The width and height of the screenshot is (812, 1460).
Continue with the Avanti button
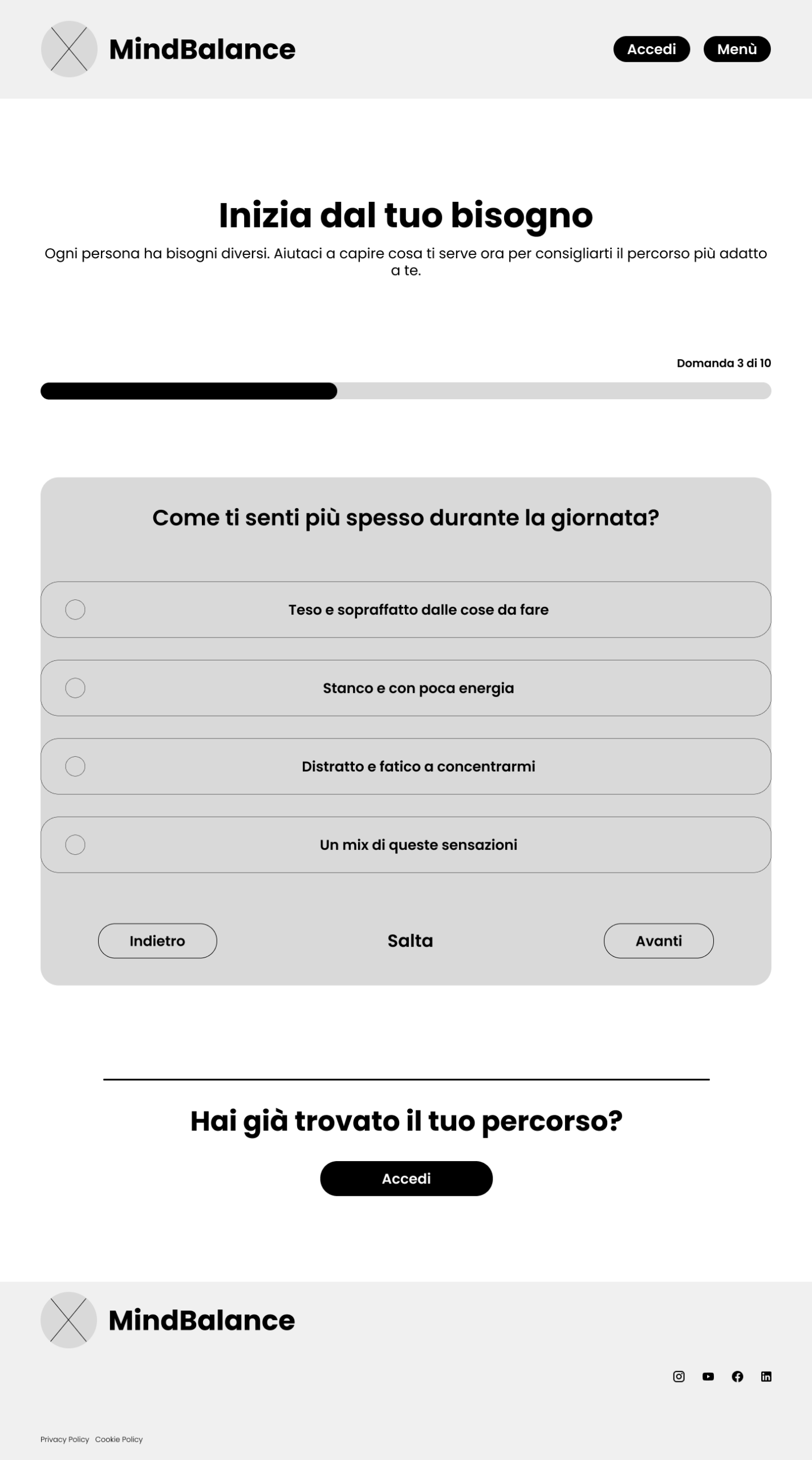click(x=659, y=941)
